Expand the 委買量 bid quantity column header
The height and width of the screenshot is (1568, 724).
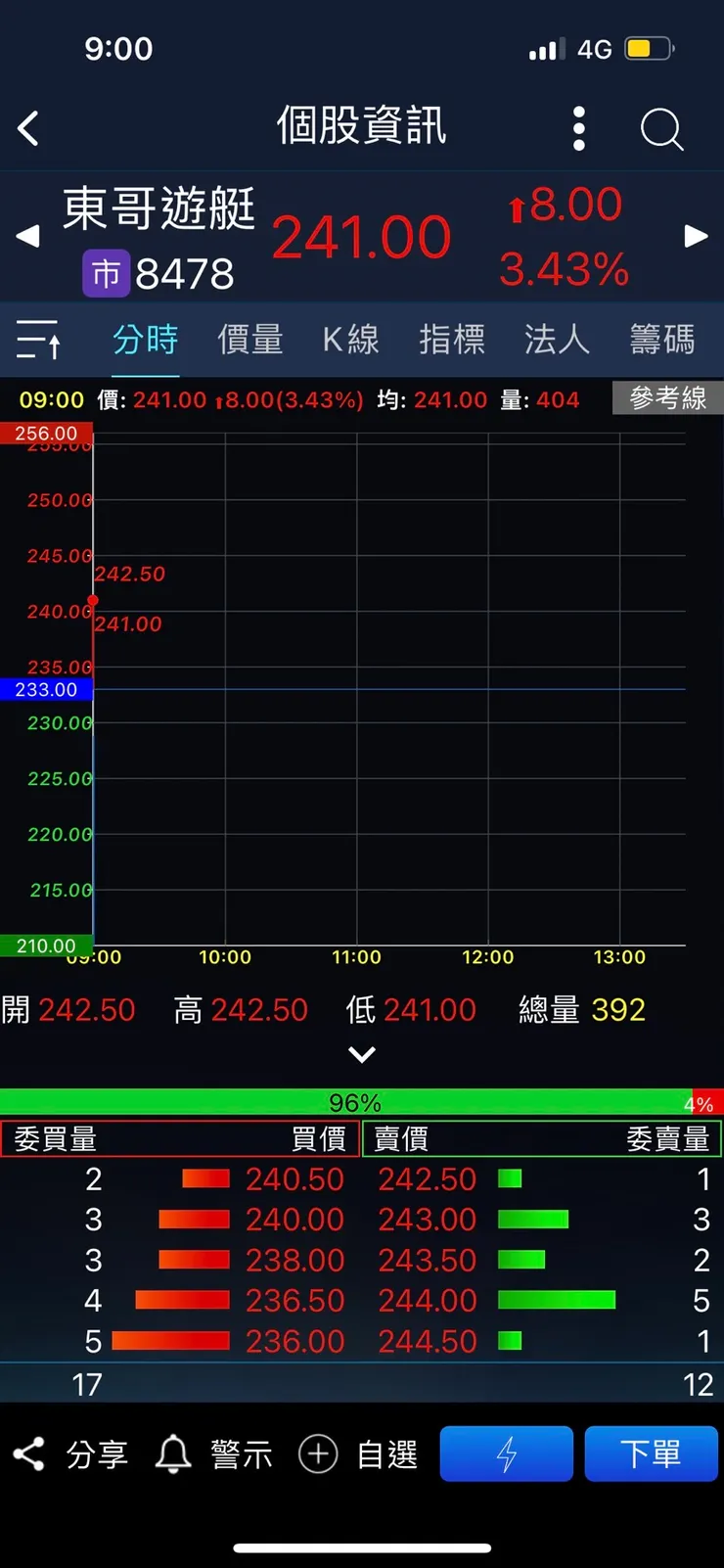(x=54, y=1138)
